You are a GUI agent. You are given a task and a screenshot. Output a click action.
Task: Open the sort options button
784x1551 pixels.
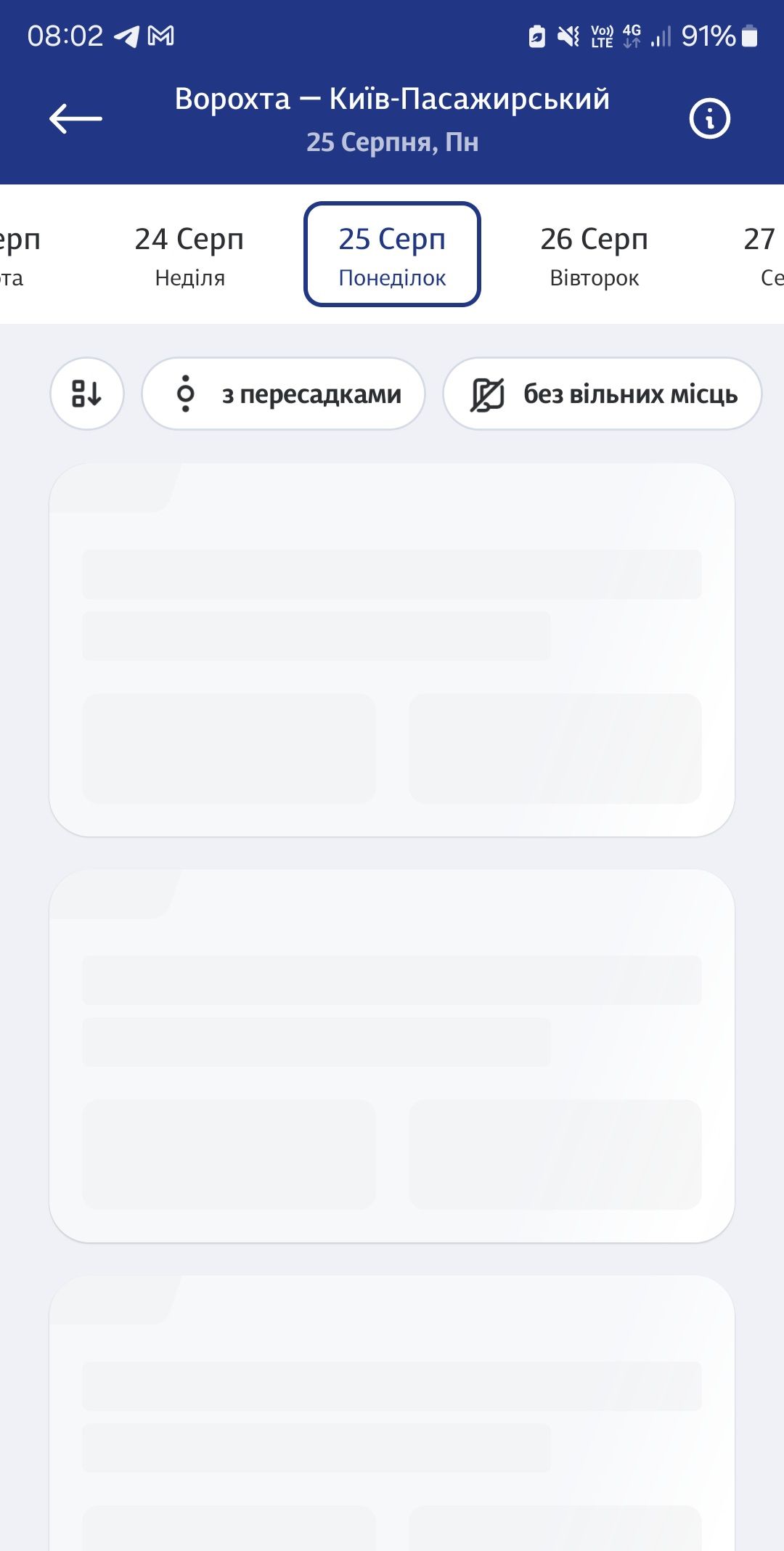(87, 394)
